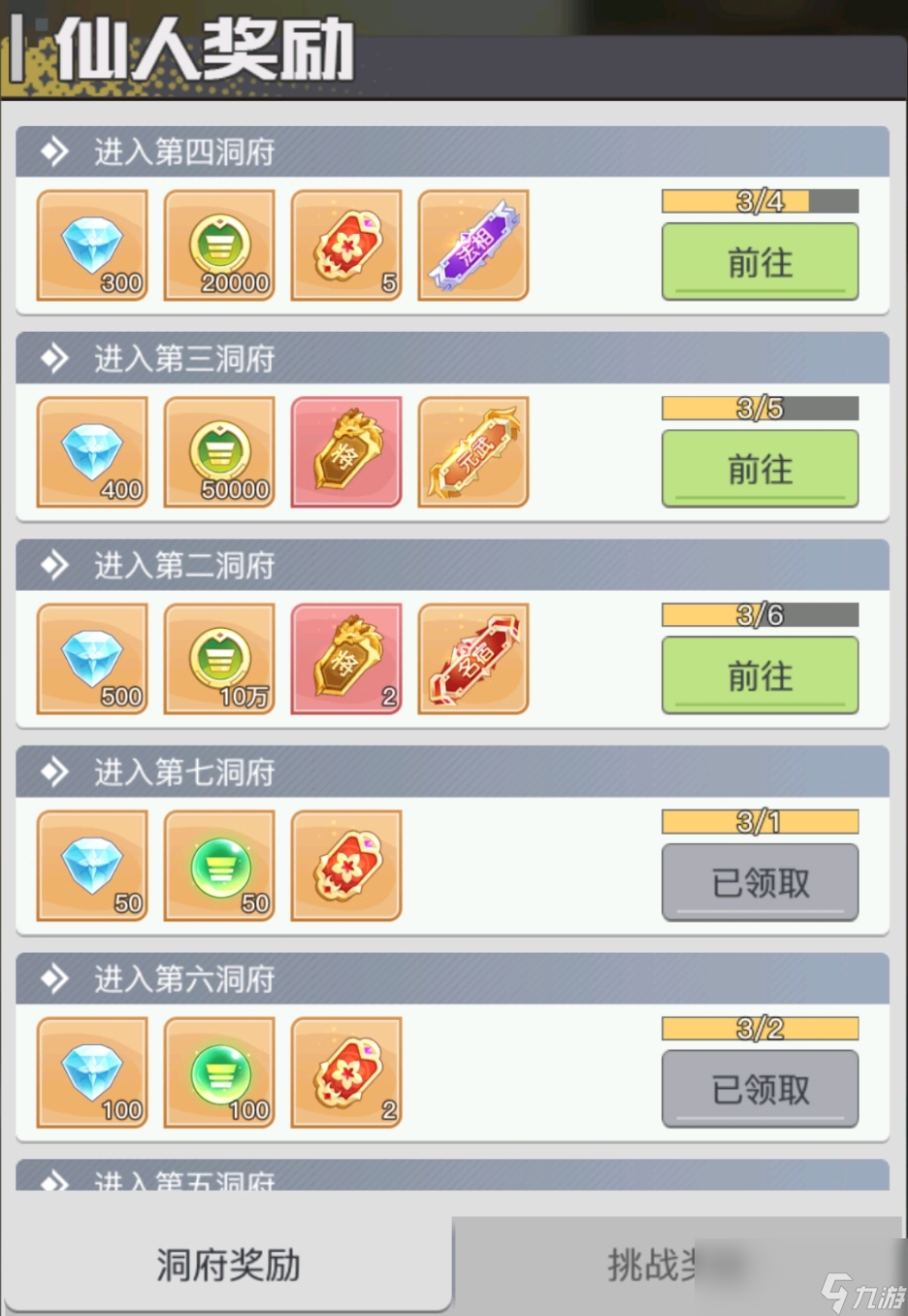The width and height of the screenshot is (908, 1316).
Task: View 50 diamond reward in 第七洞府
Action: pos(92,866)
